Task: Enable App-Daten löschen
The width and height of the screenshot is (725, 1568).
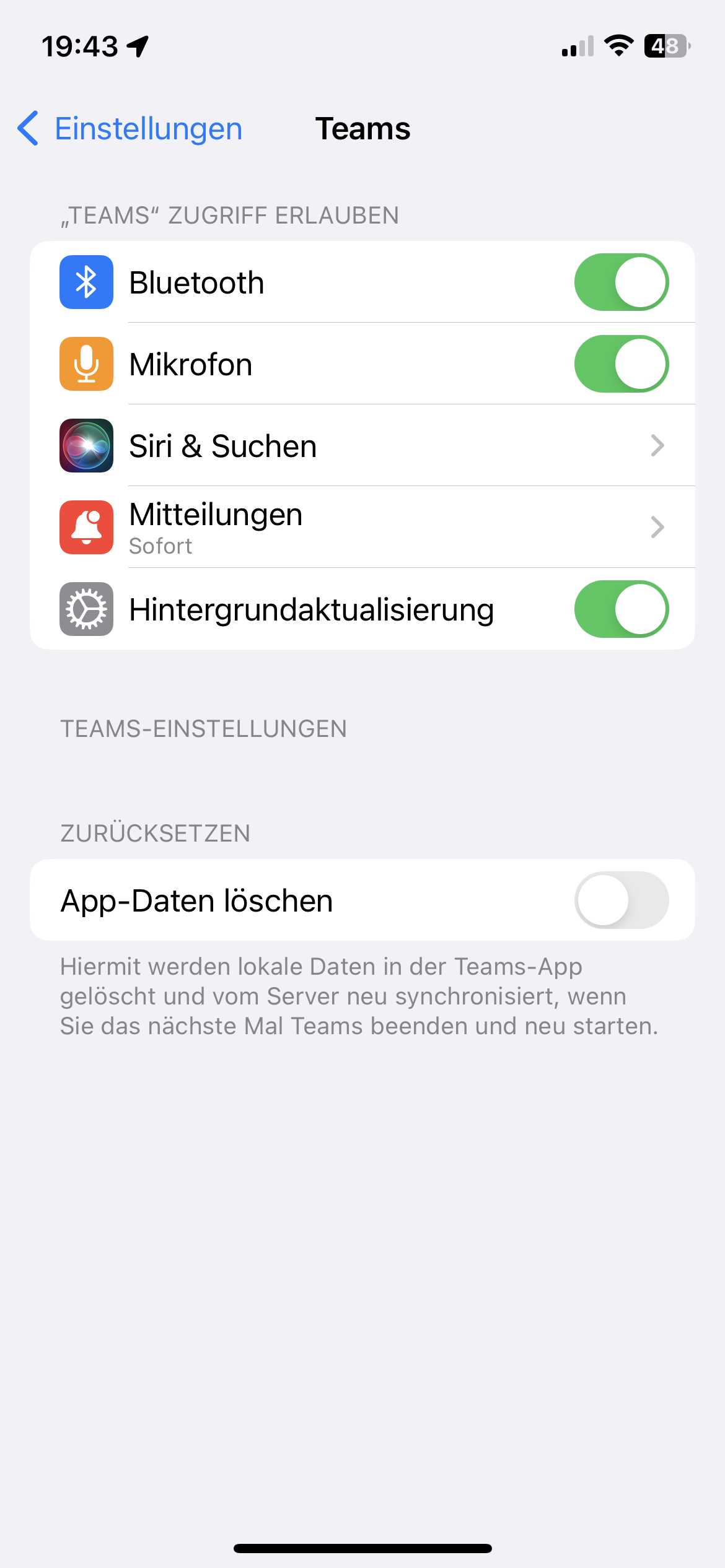Action: click(x=621, y=900)
